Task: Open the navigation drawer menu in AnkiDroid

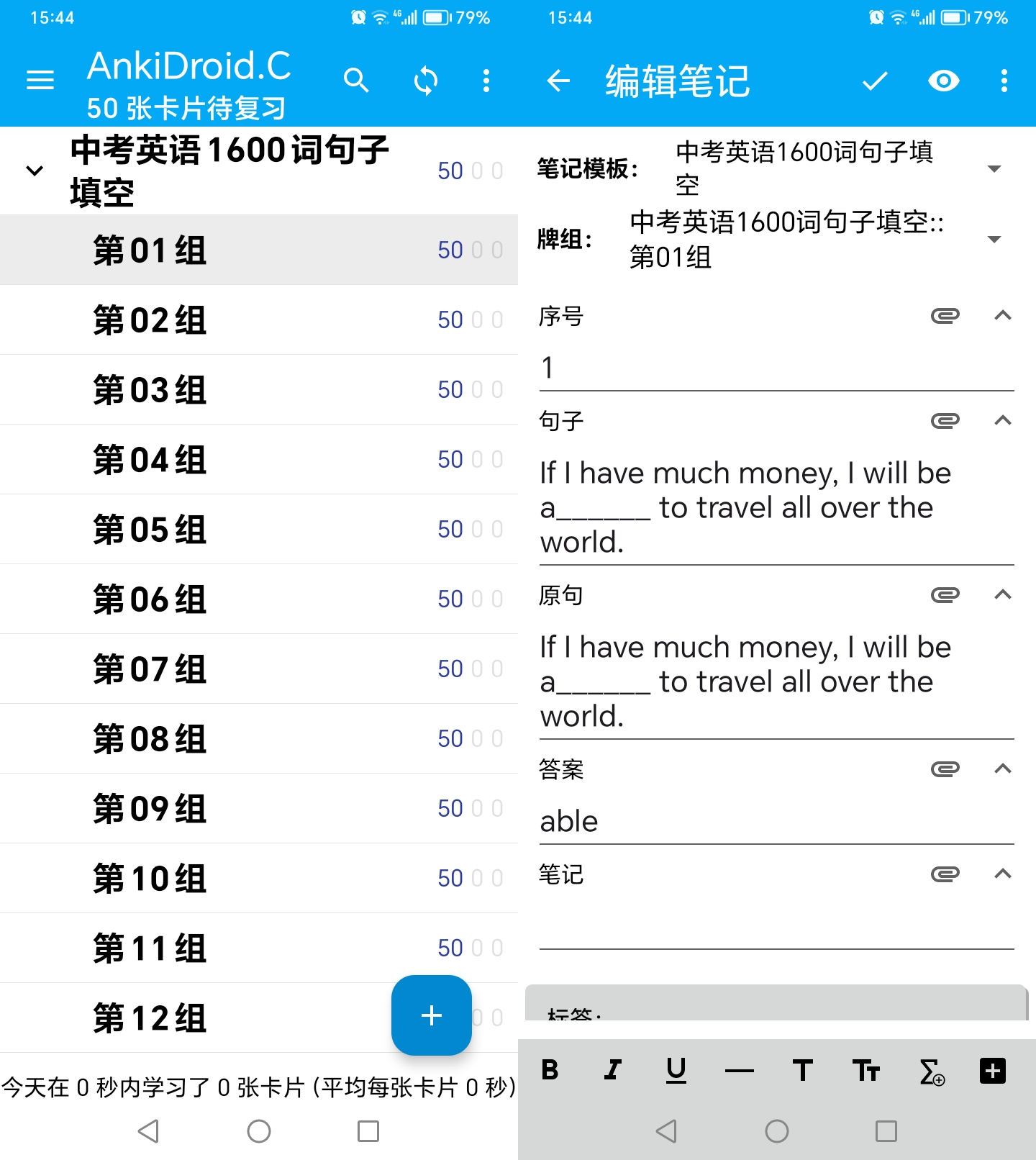Action: (40, 80)
